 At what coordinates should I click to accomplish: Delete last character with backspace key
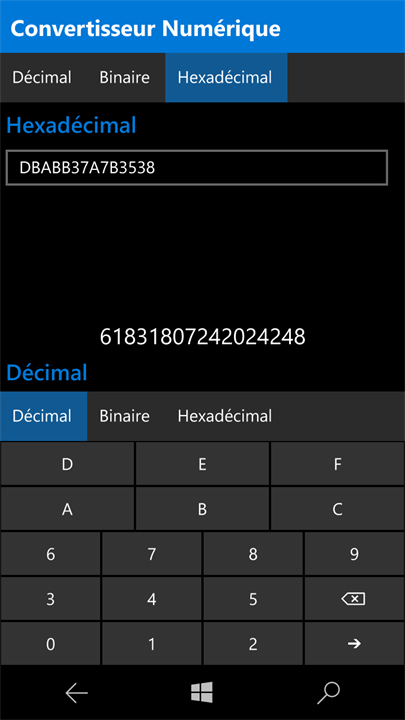354,599
